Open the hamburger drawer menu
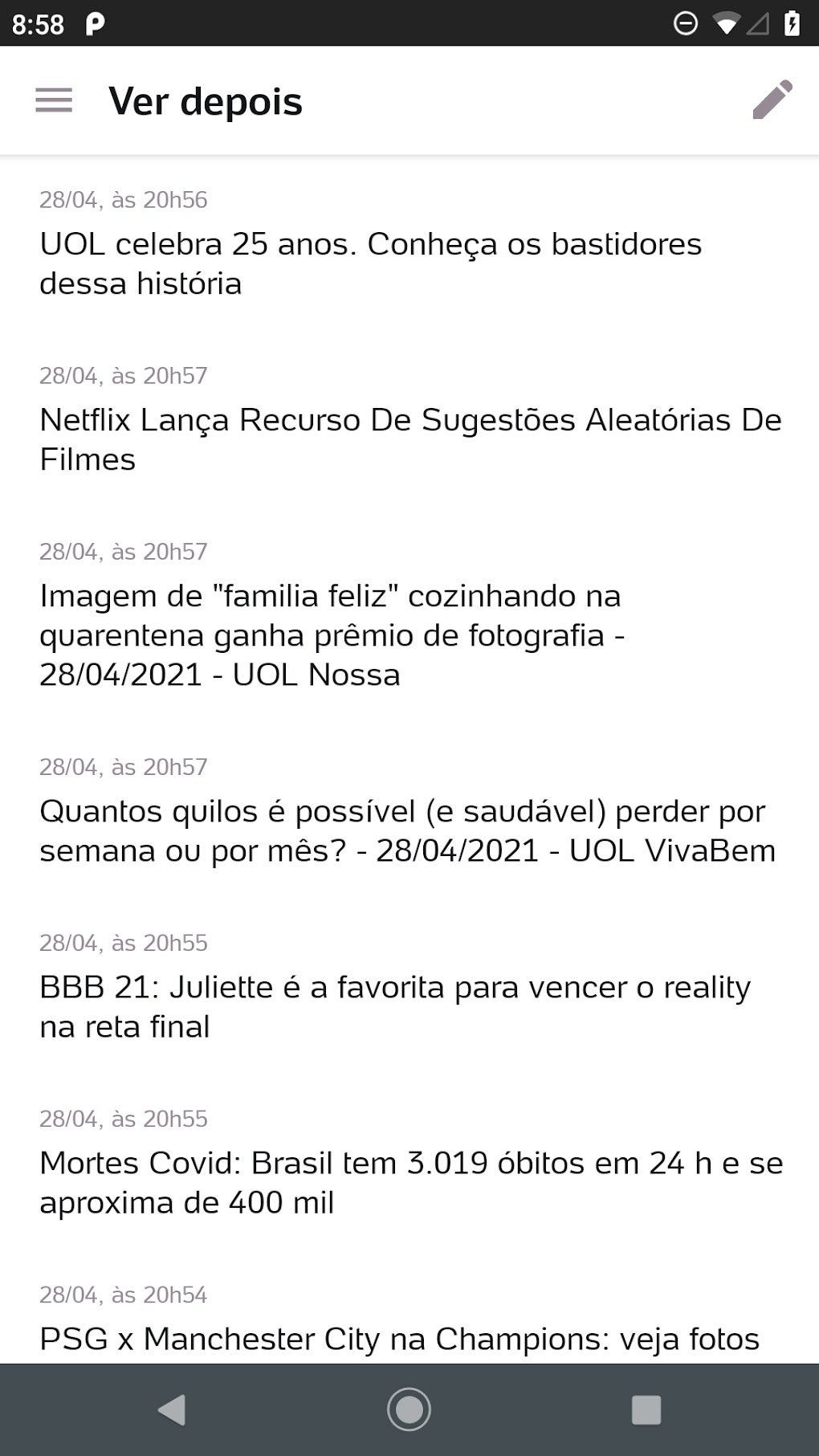The height and width of the screenshot is (1456, 819). [x=54, y=100]
